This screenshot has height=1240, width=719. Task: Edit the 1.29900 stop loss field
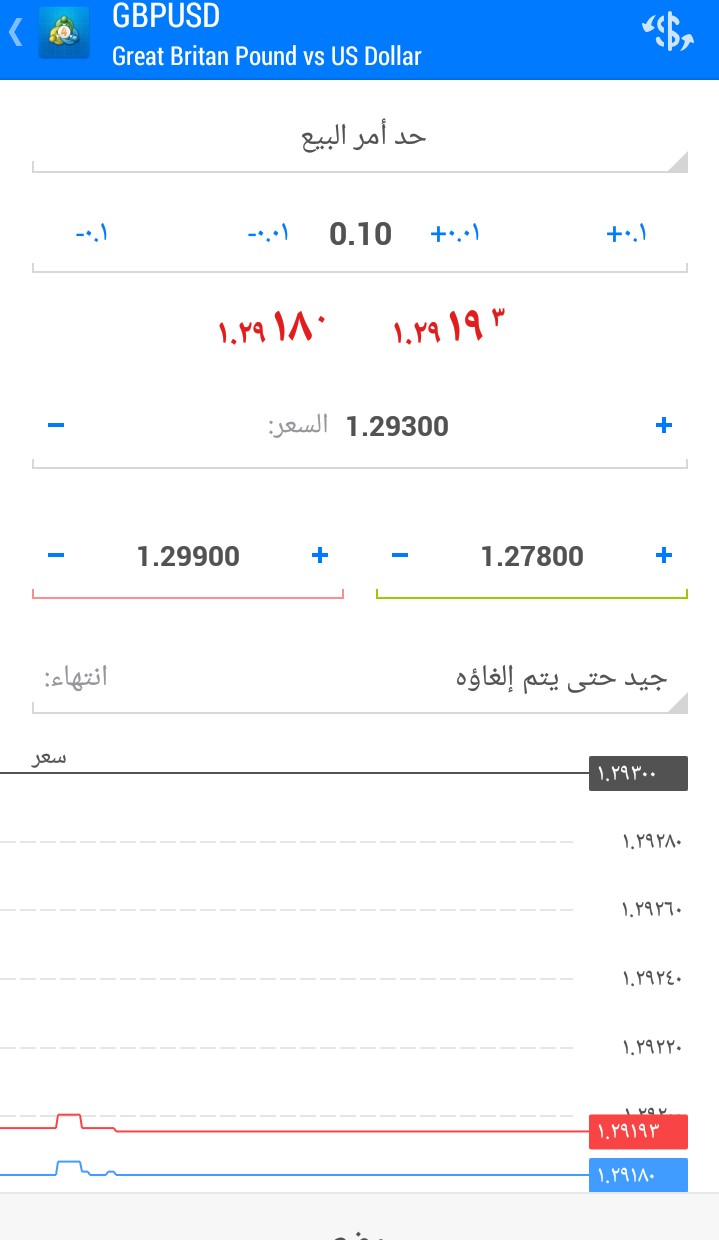(x=188, y=557)
